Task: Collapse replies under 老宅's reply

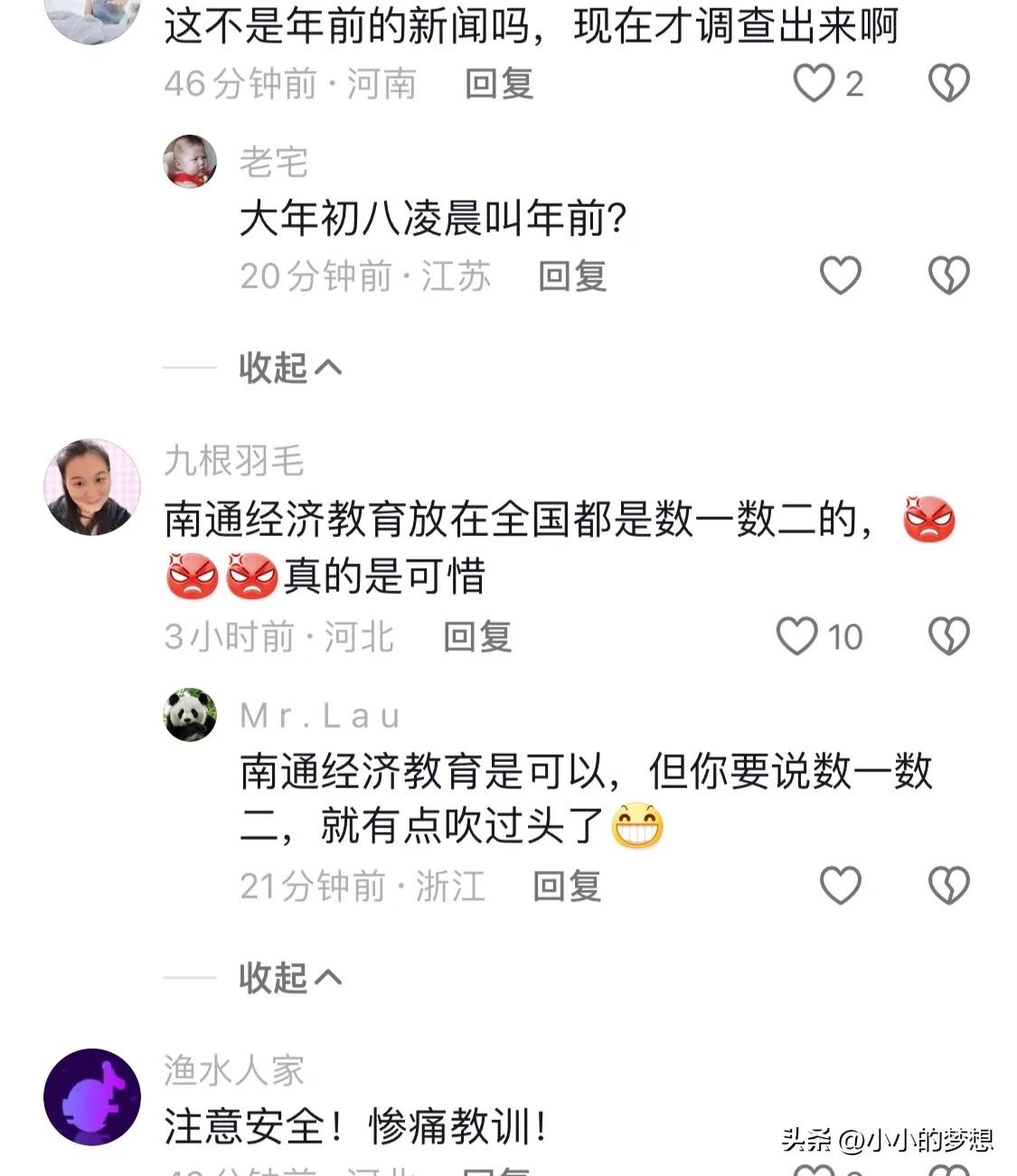Action: 289,367
